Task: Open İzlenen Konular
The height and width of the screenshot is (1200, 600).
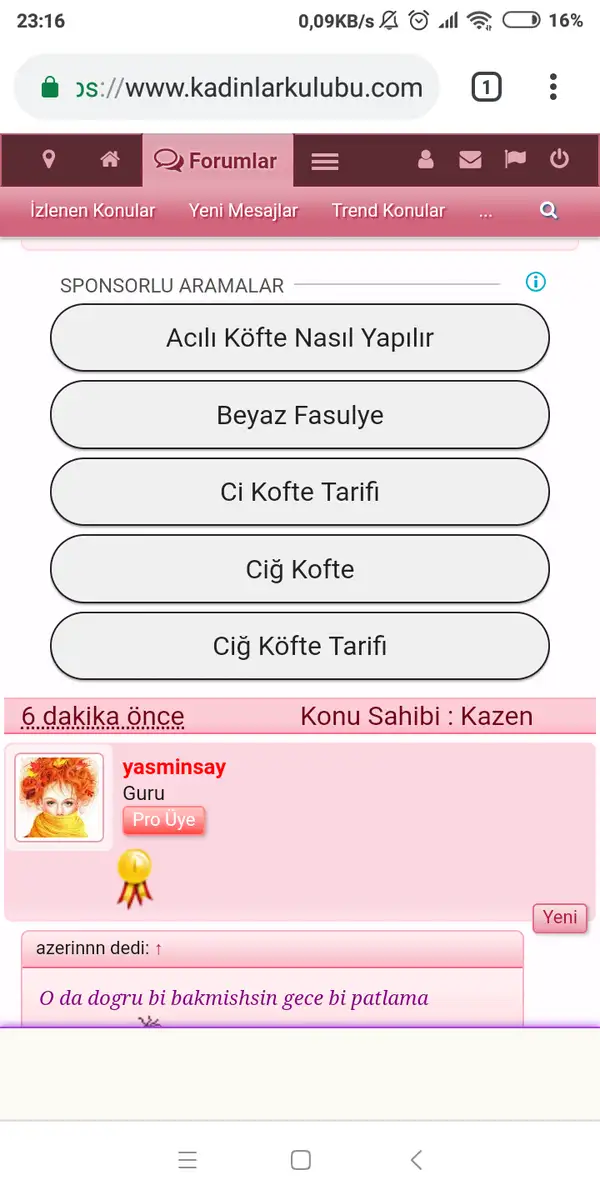Action: pyautogui.click(x=93, y=211)
